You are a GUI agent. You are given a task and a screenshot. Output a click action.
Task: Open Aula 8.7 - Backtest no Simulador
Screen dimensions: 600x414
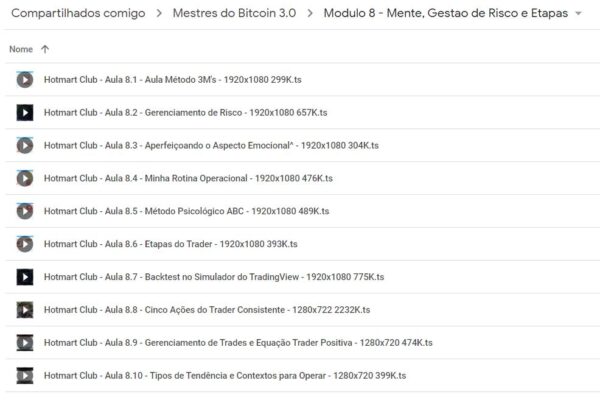(206, 276)
